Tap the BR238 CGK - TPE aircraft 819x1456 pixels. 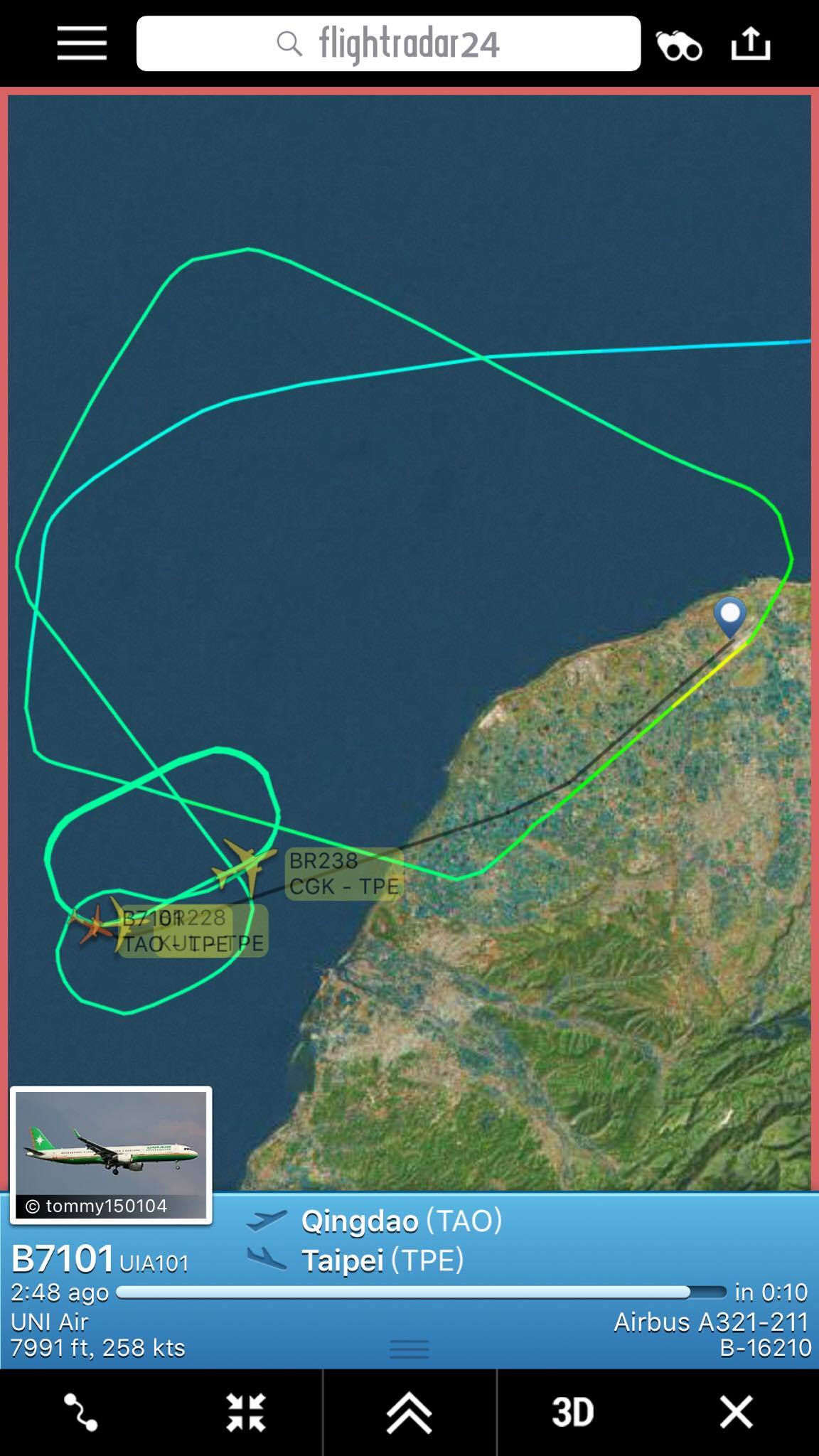click(243, 866)
